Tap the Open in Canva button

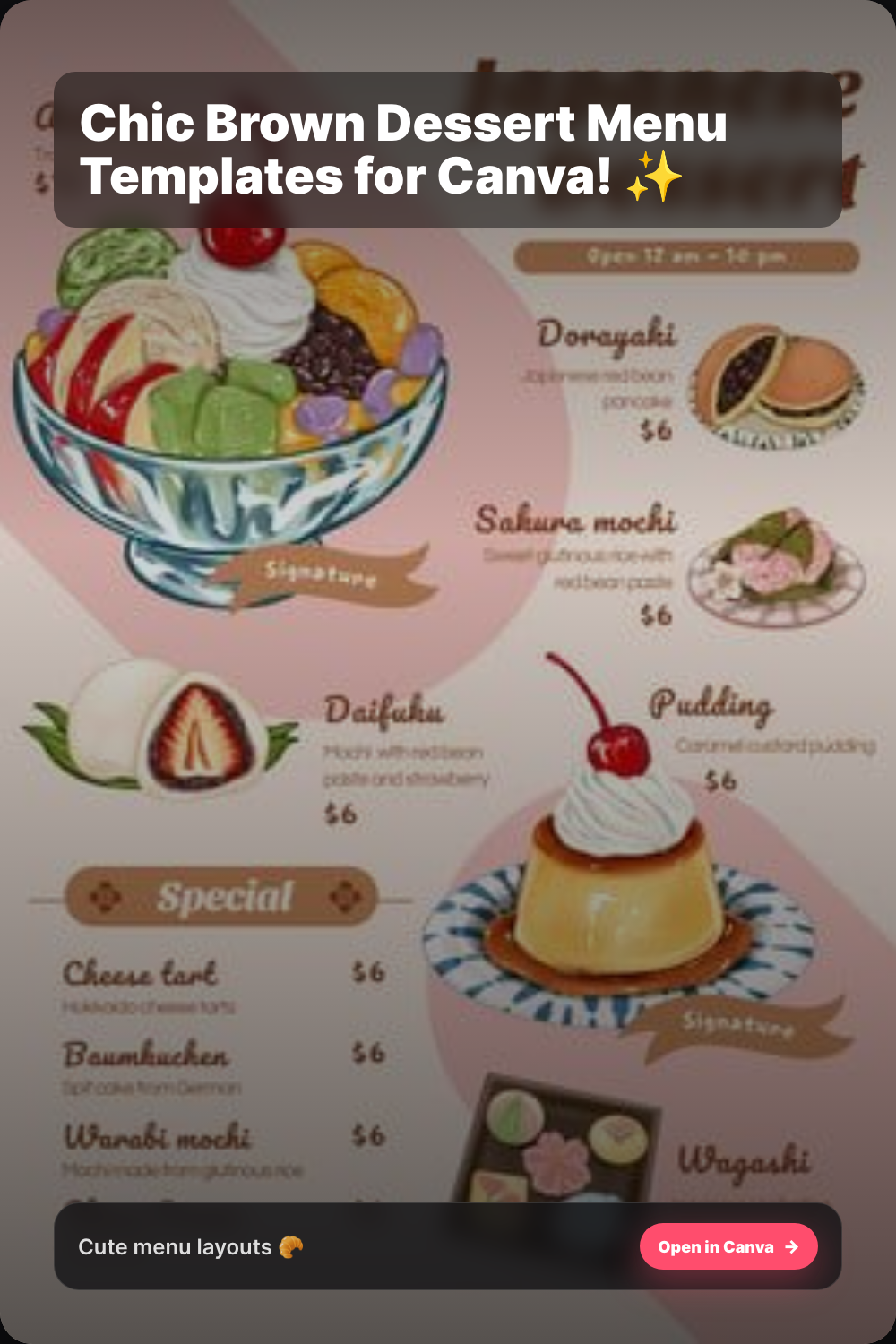728,1246
